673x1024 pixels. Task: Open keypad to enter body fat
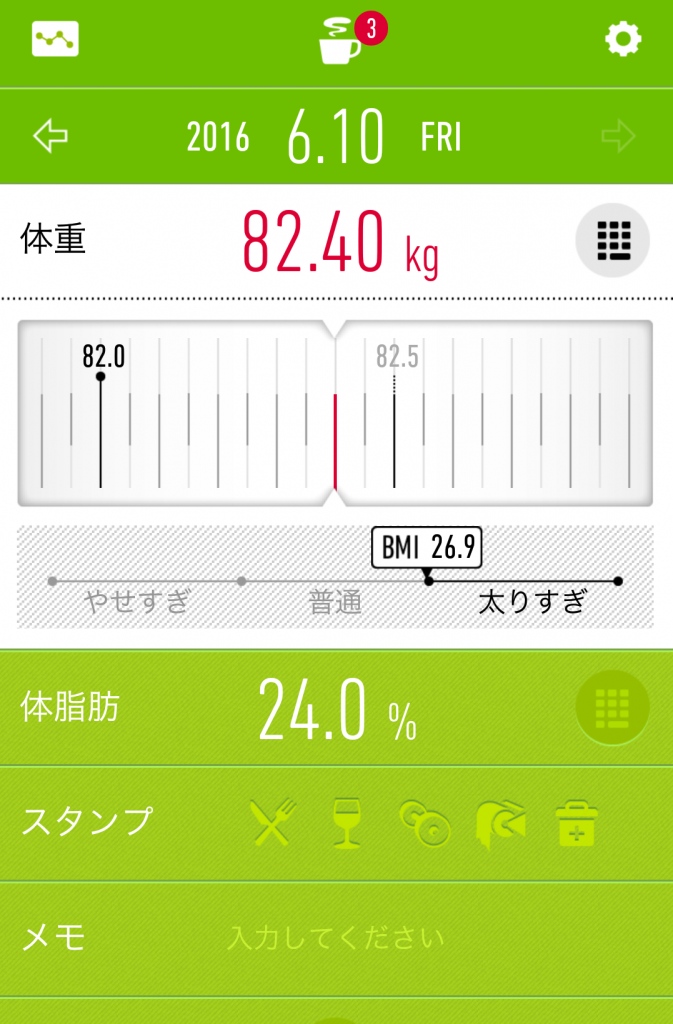[x=612, y=708]
